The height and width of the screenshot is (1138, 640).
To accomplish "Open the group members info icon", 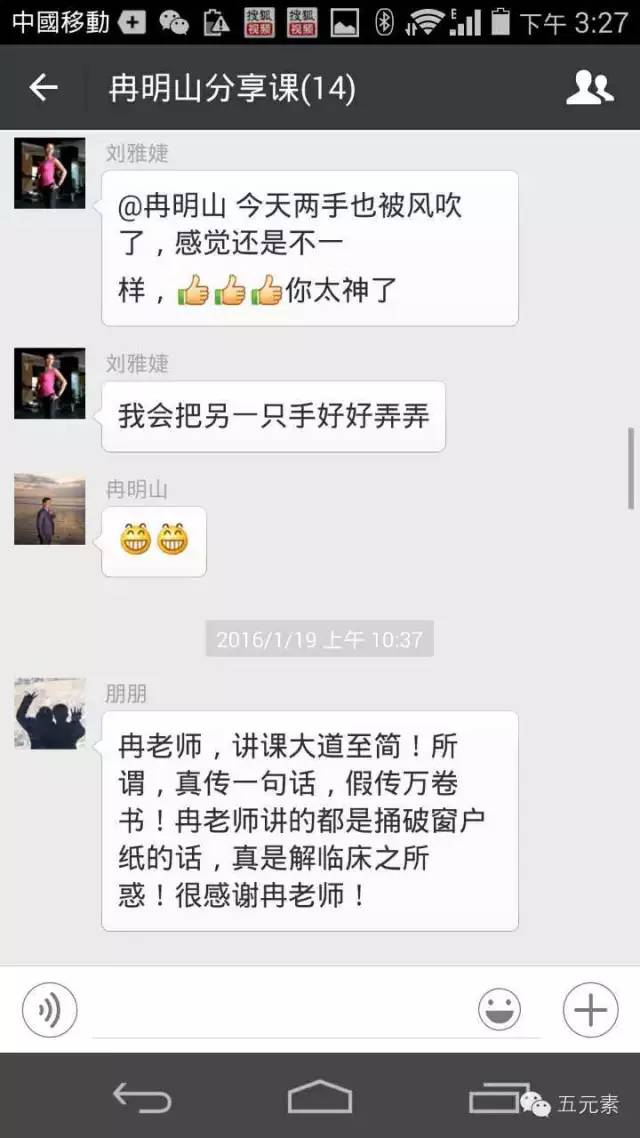I will [590, 88].
